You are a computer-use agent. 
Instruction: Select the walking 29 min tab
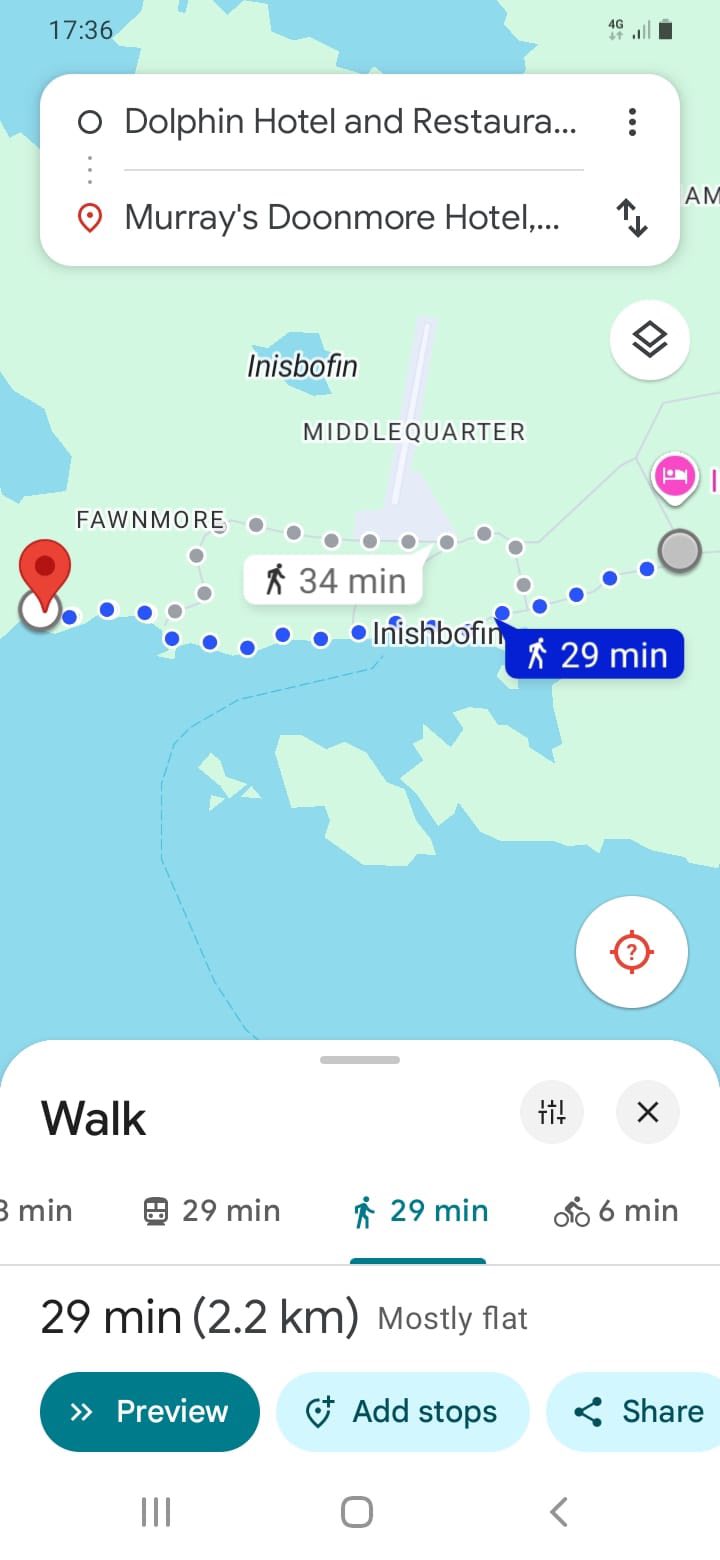point(420,1211)
